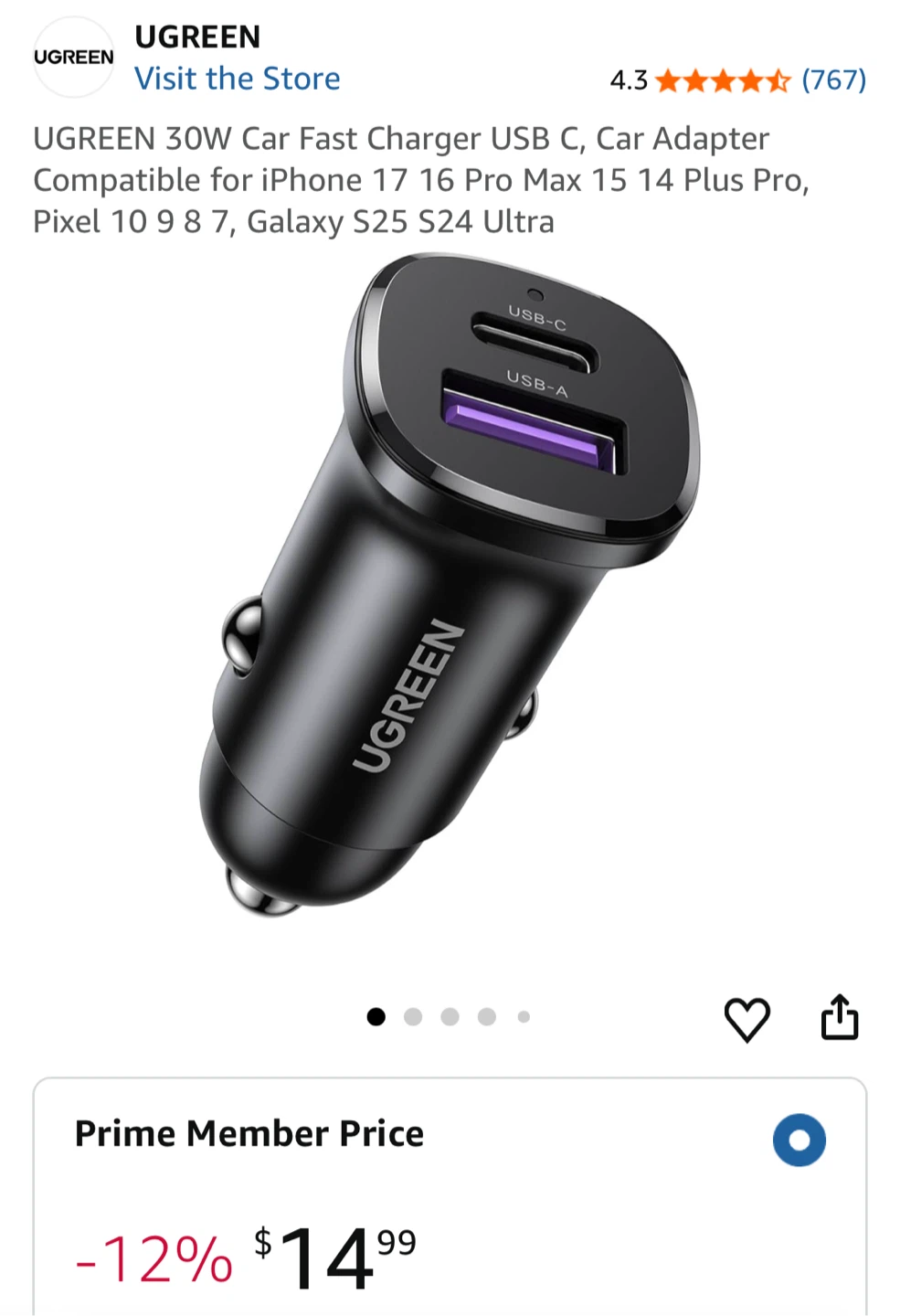900x1316 pixels.
Task: Tap the share arrow icon
Action: 841,1017
